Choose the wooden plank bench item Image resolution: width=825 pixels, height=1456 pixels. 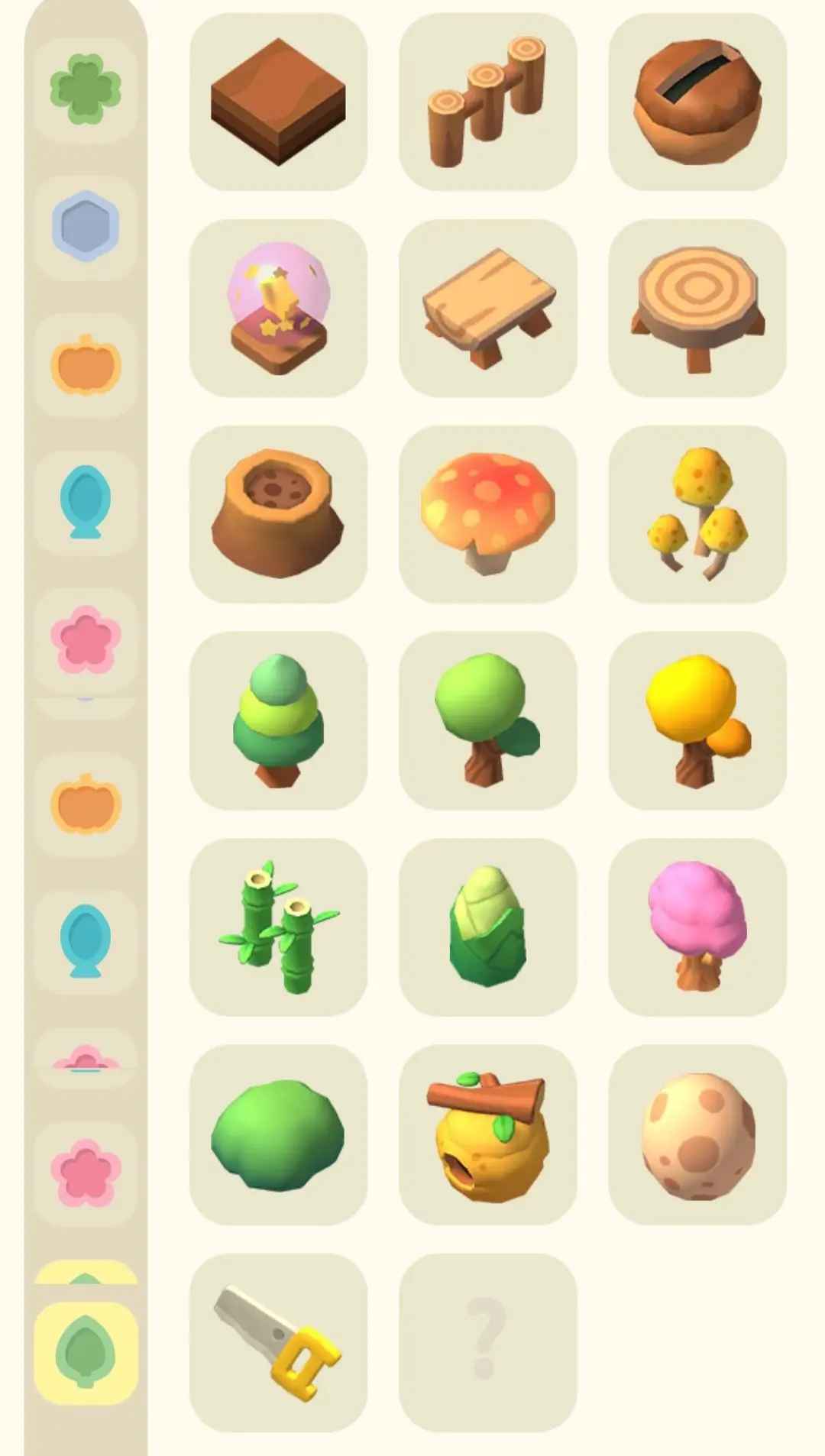point(487,308)
